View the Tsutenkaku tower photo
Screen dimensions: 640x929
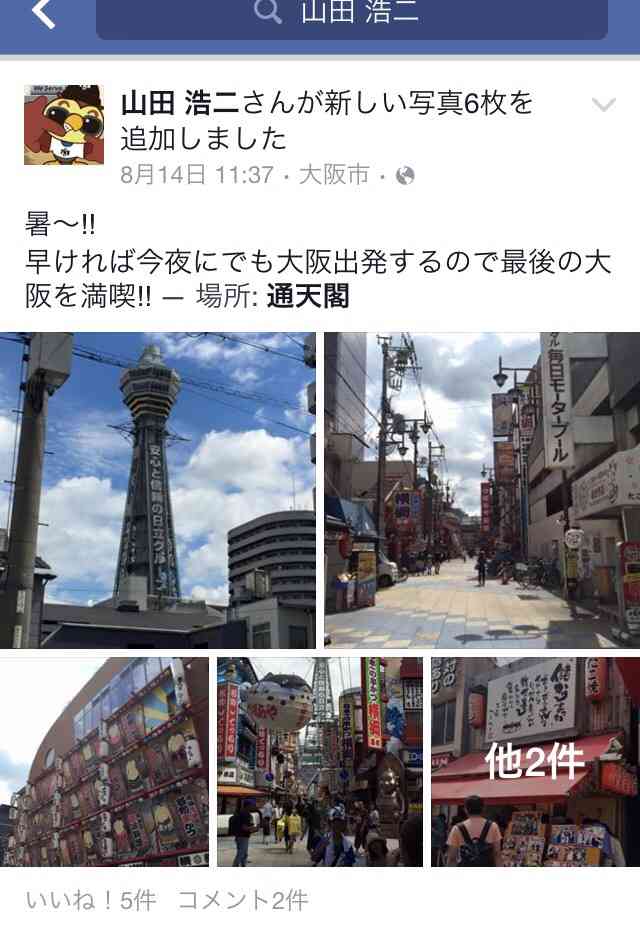click(157, 490)
